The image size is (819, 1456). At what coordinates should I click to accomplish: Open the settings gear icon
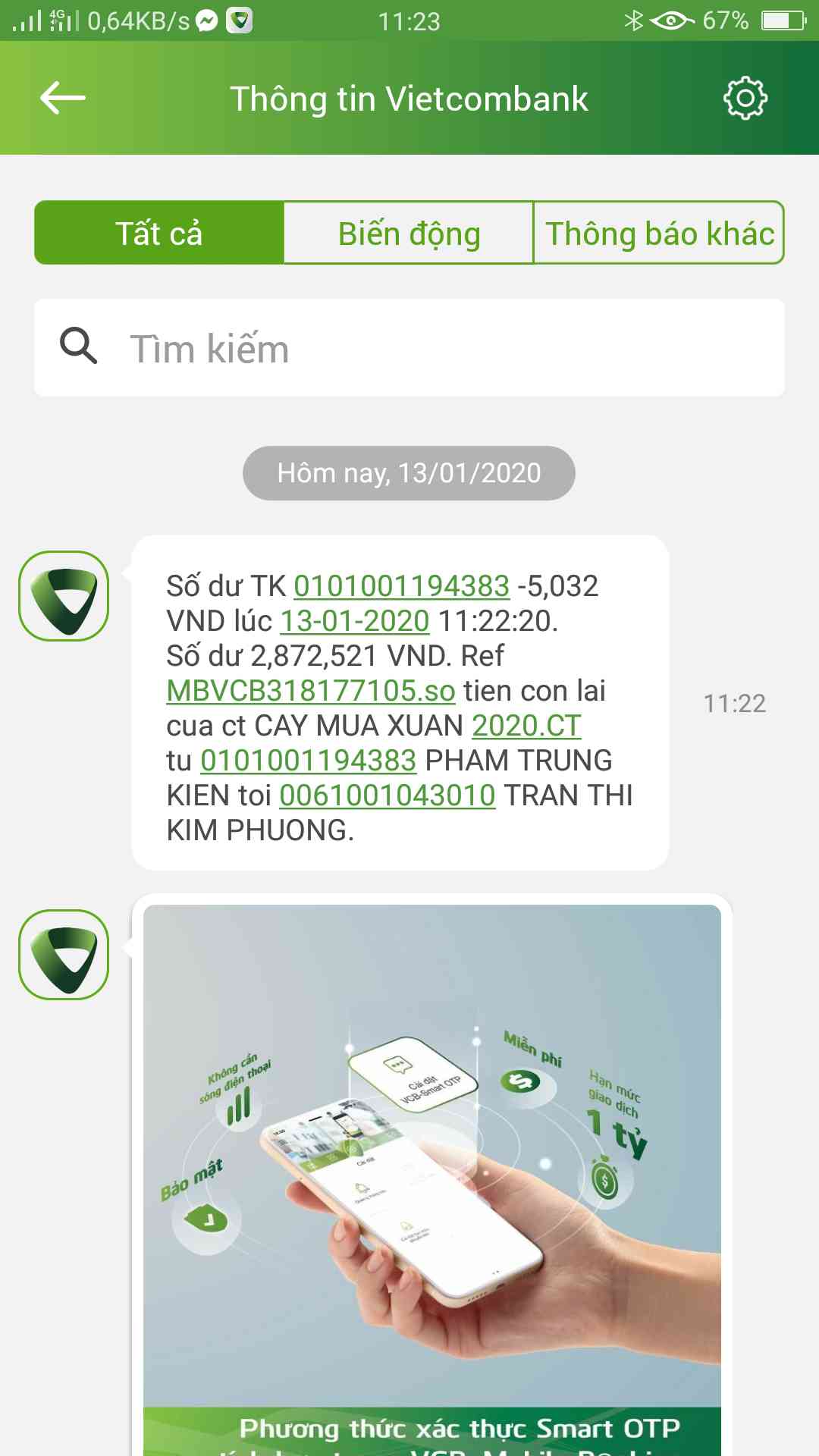745,99
